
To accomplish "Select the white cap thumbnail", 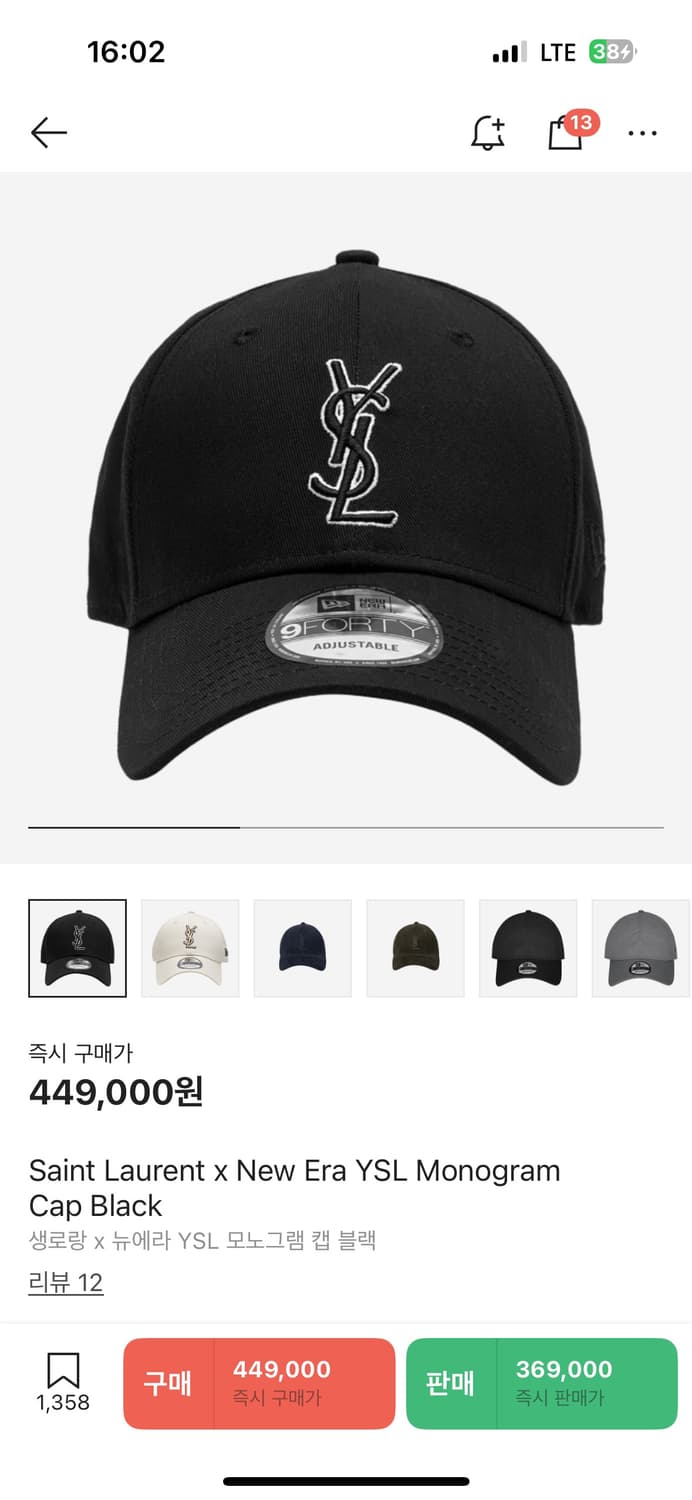I will pos(190,948).
